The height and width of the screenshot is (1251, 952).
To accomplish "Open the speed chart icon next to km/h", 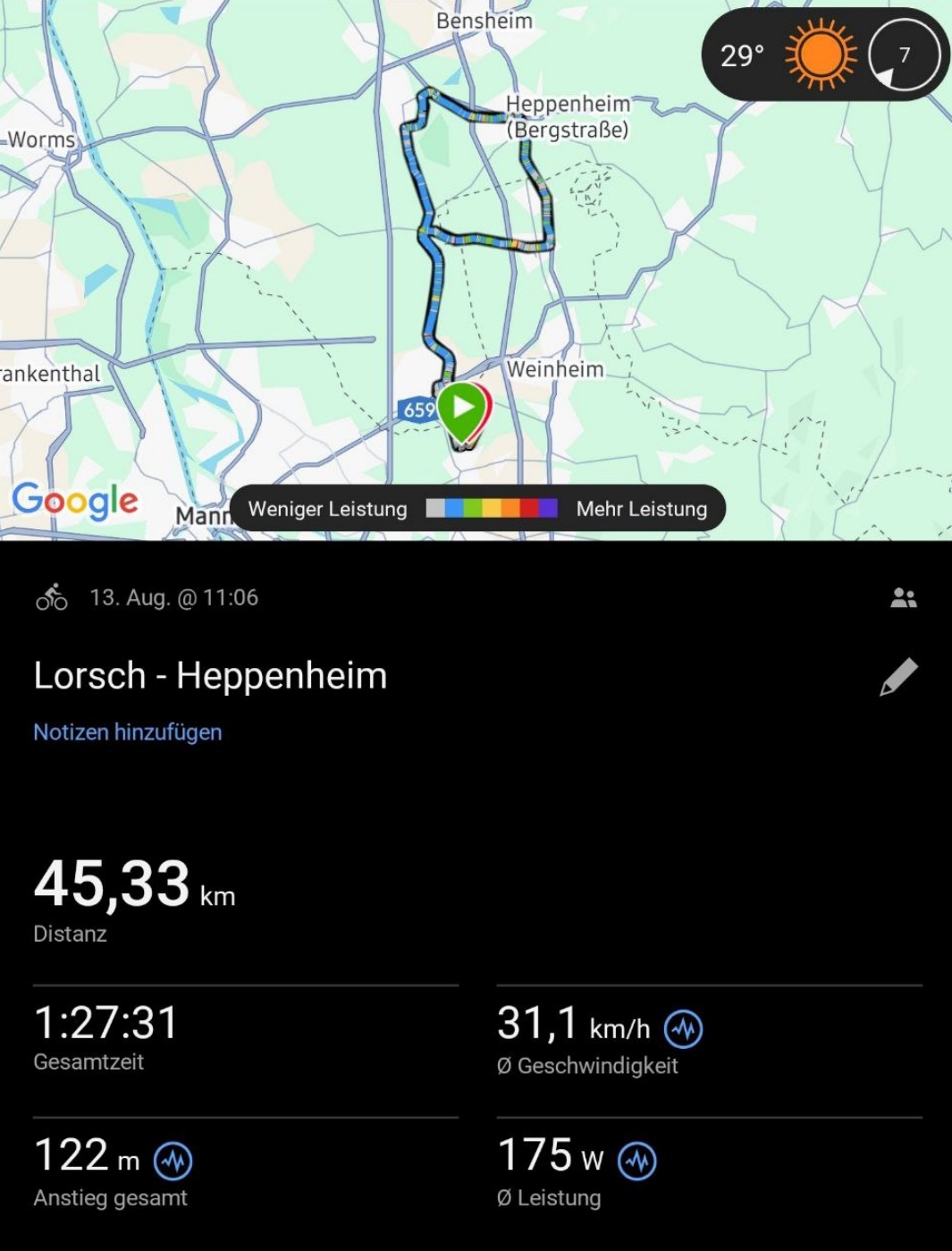I will (684, 1029).
